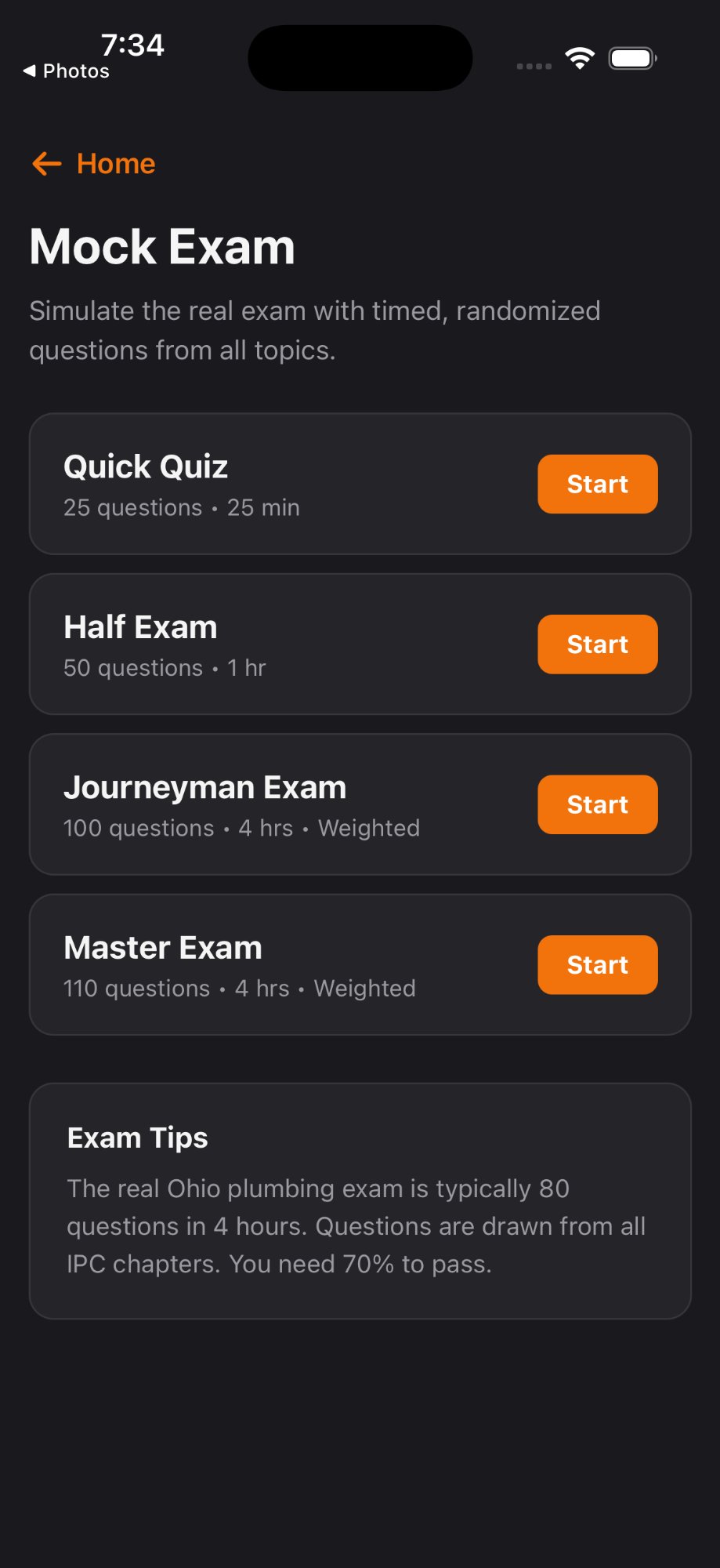Image resolution: width=720 pixels, height=1568 pixels.
Task: Tap the Weighted label on Master Exam
Action: coord(364,988)
